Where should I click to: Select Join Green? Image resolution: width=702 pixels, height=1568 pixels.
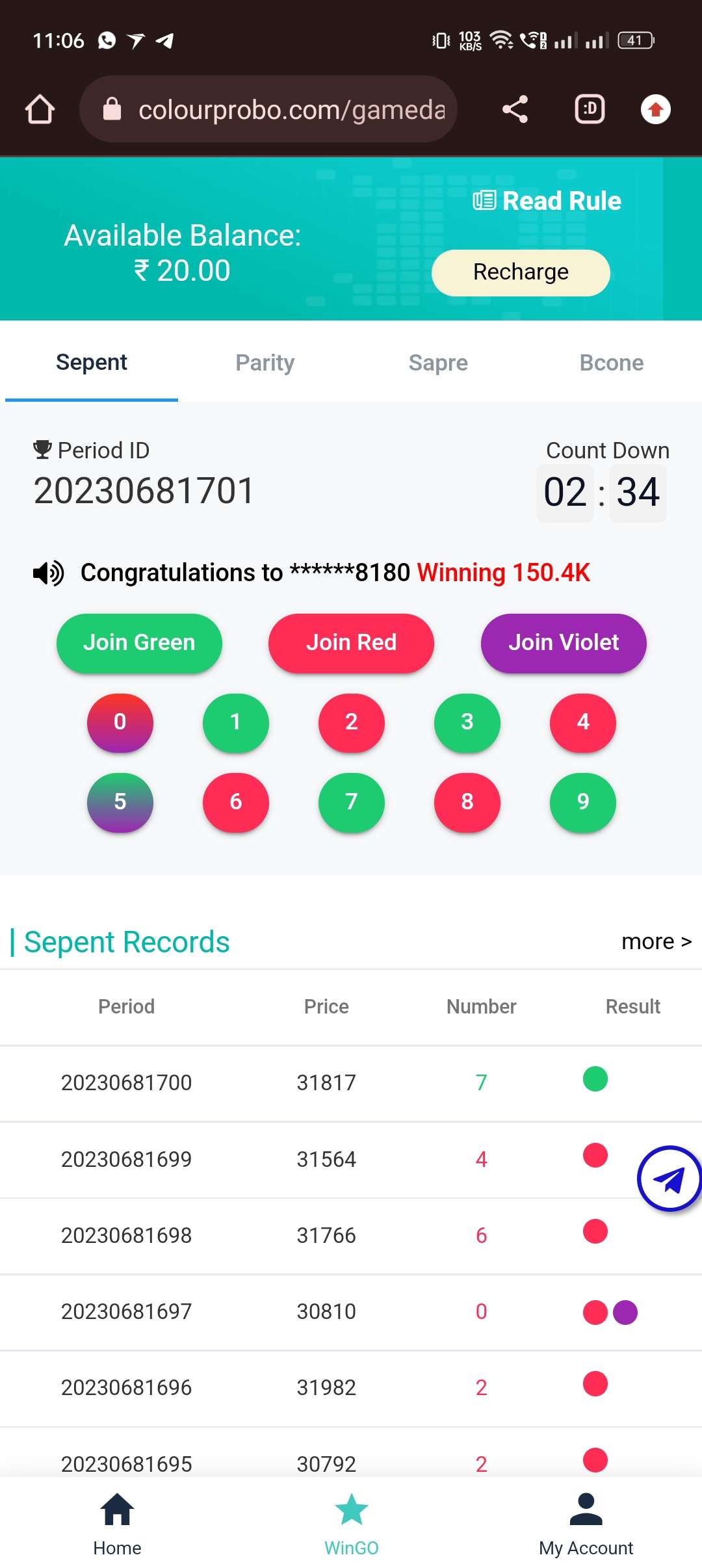tap(139, 643)
